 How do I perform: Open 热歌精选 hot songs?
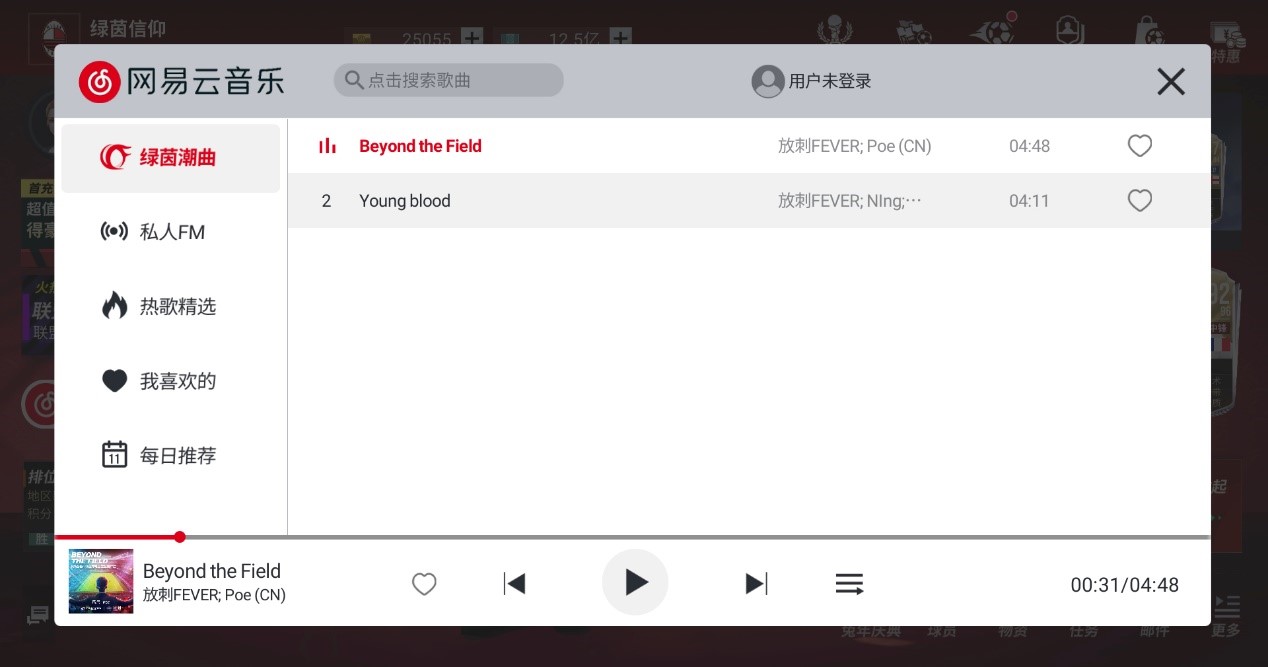171,307
